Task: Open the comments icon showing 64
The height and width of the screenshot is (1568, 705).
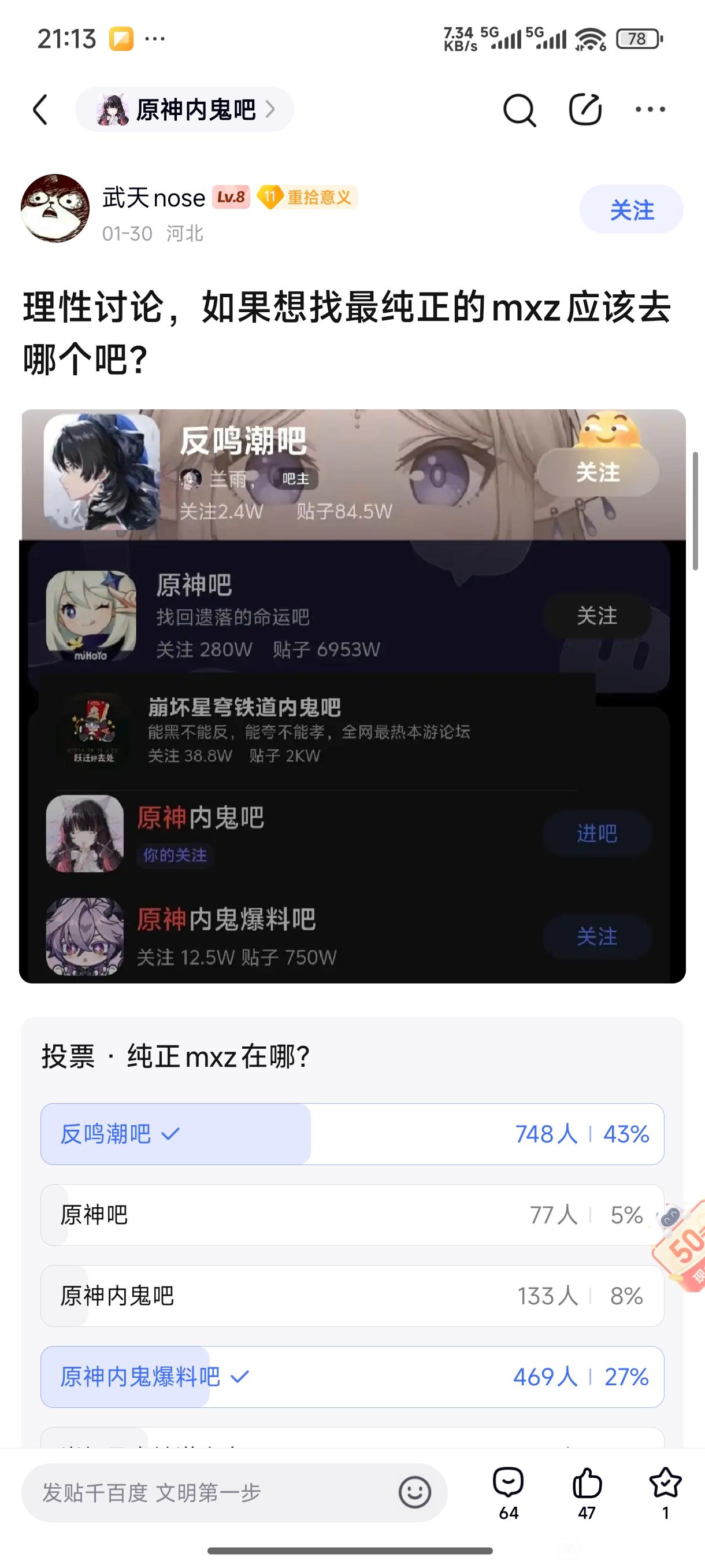Action: coord(509,1492)
